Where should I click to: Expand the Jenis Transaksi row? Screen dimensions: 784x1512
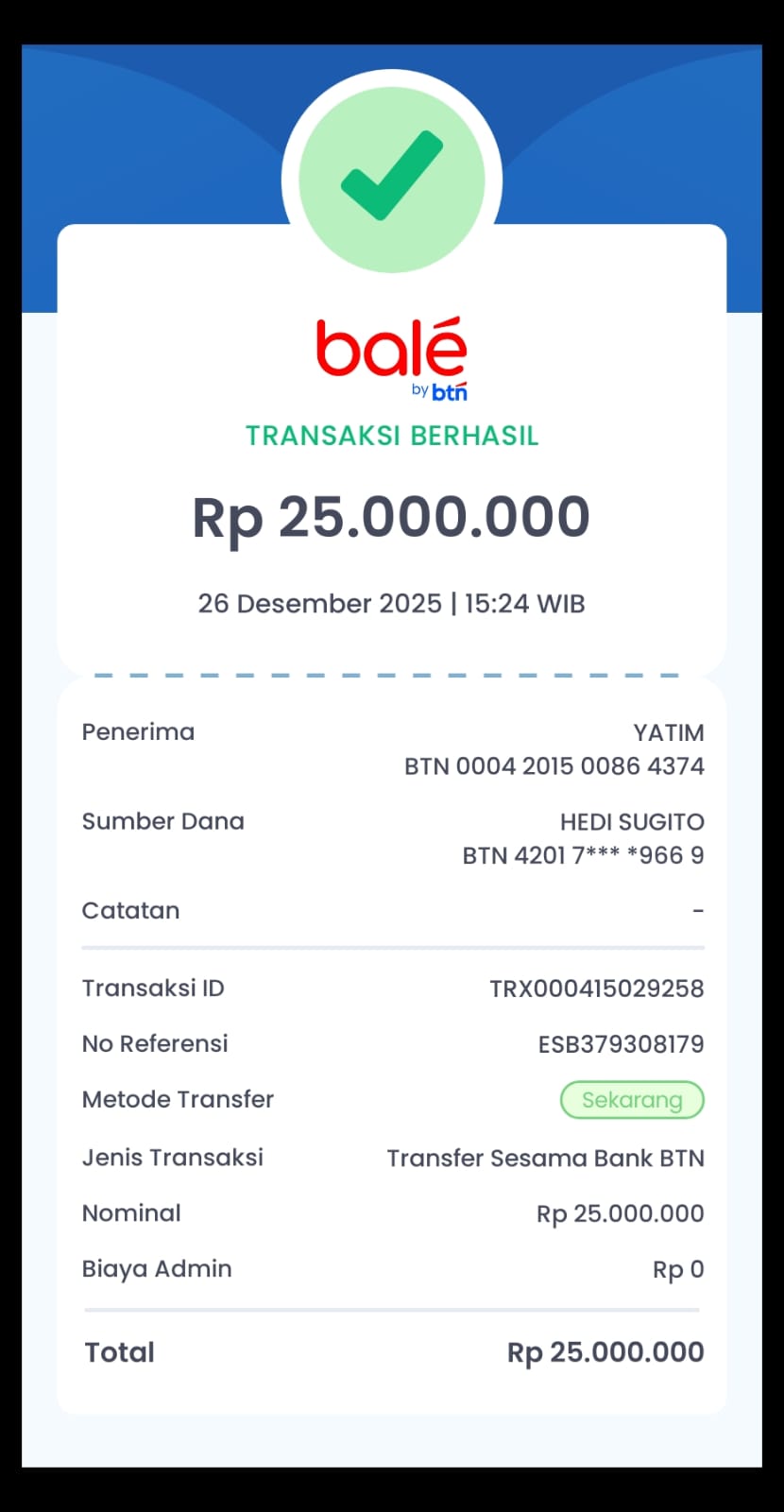coord(392,1157)
